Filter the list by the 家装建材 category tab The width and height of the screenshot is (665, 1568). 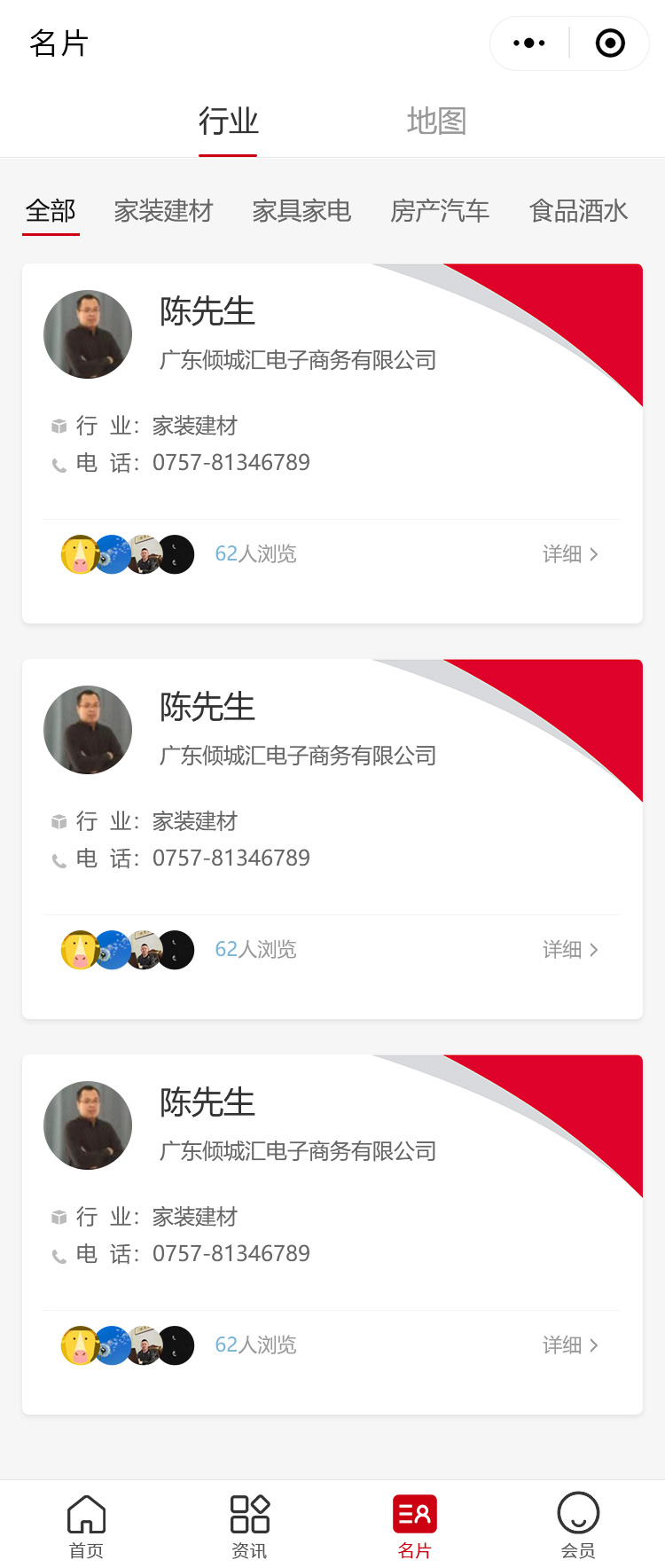pyautogui.click(x=163, y=211)
